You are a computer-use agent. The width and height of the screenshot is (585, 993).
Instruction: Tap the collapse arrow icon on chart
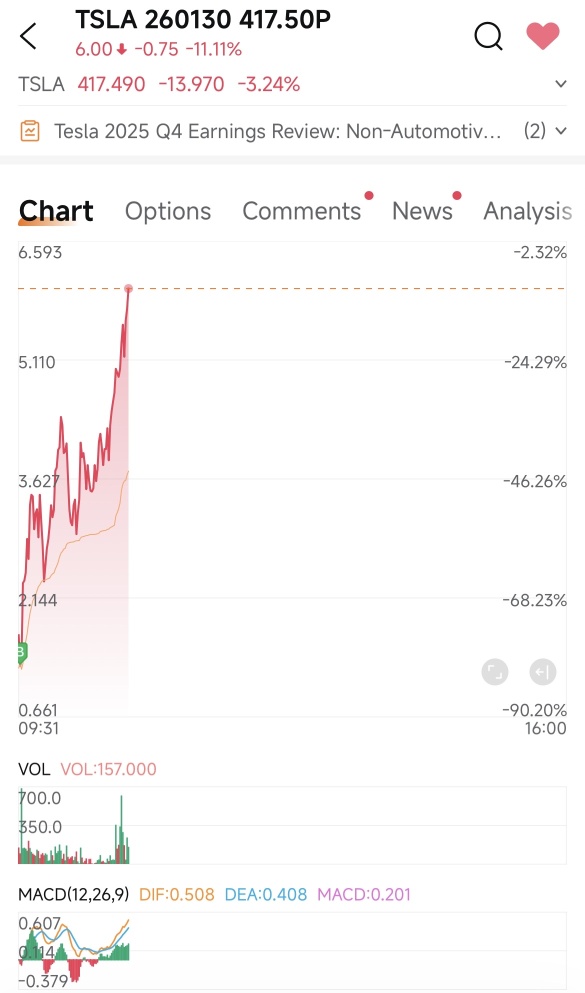(x=543, y=672)
